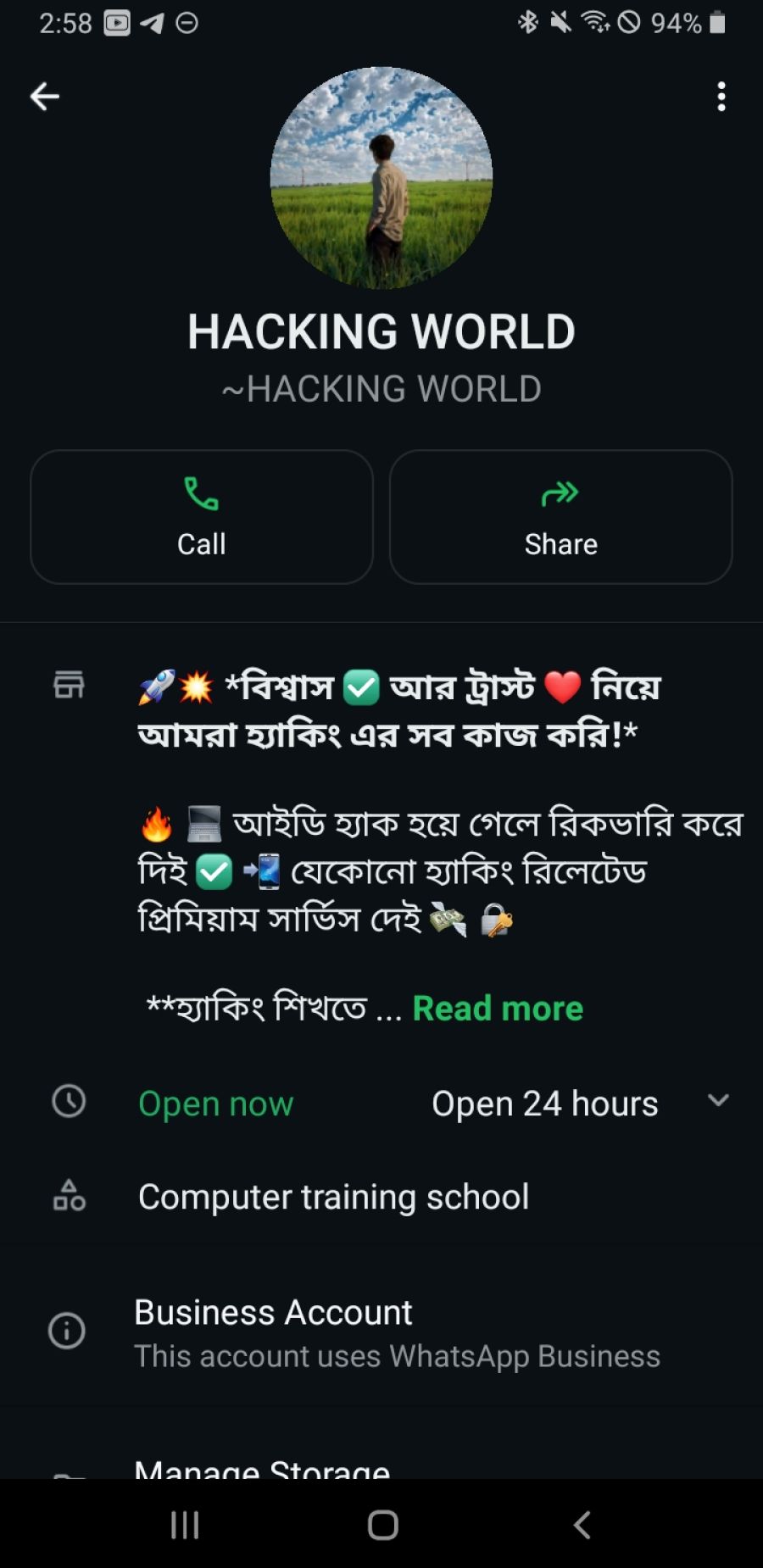Open recent apps from navigation bar
The height and width of the screenshot is (1568, 763).
[x=185, y=1525]
